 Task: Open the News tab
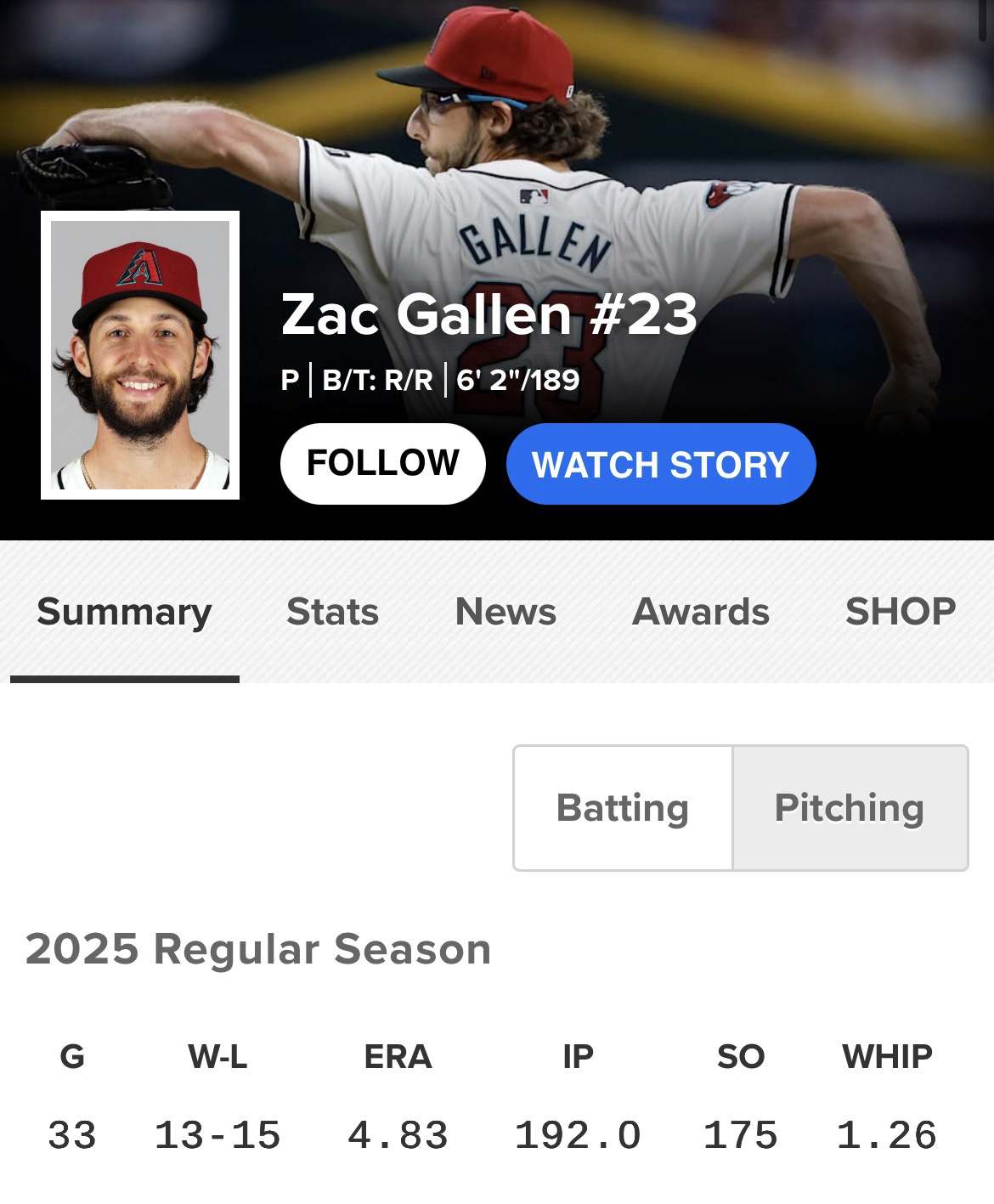coord(505,612)
